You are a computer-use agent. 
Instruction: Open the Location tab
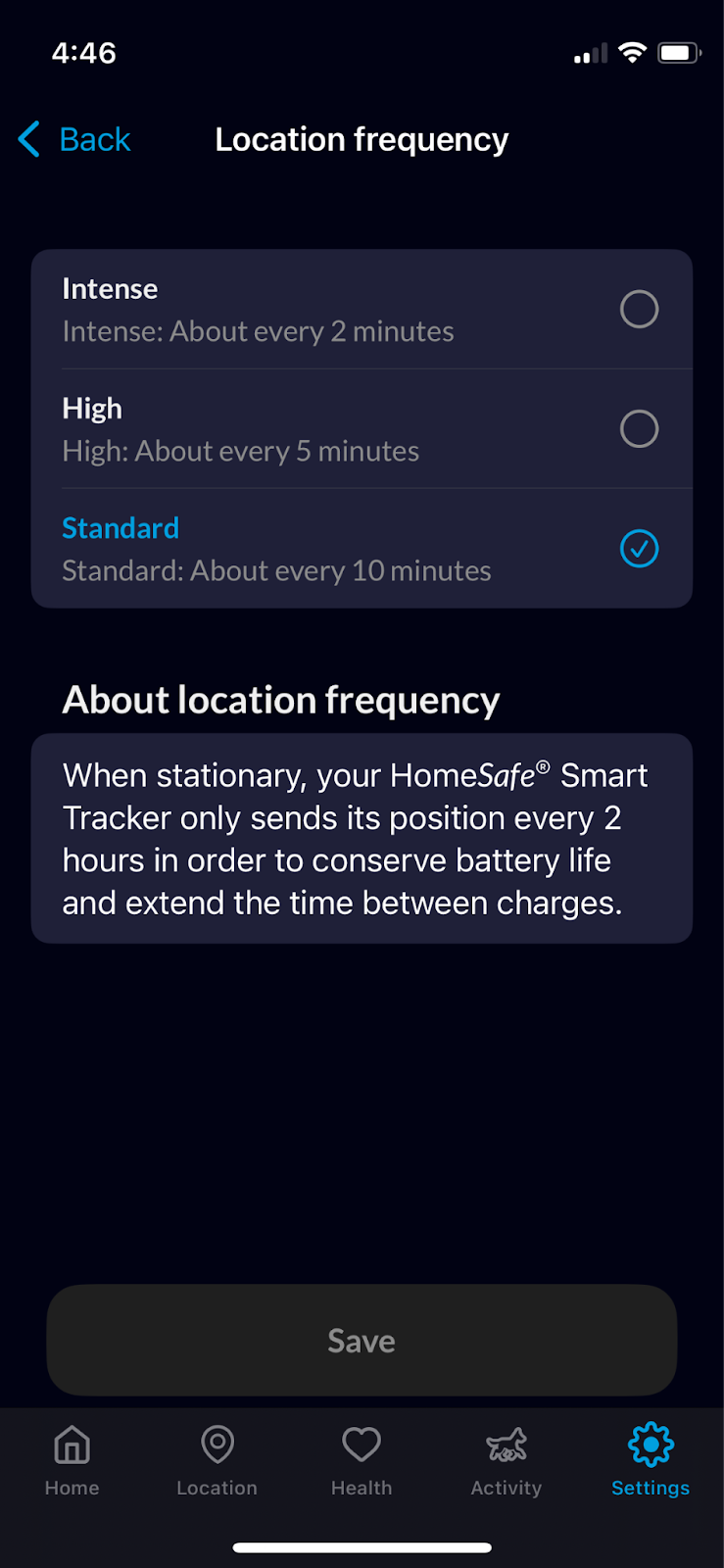point(217,1460)
